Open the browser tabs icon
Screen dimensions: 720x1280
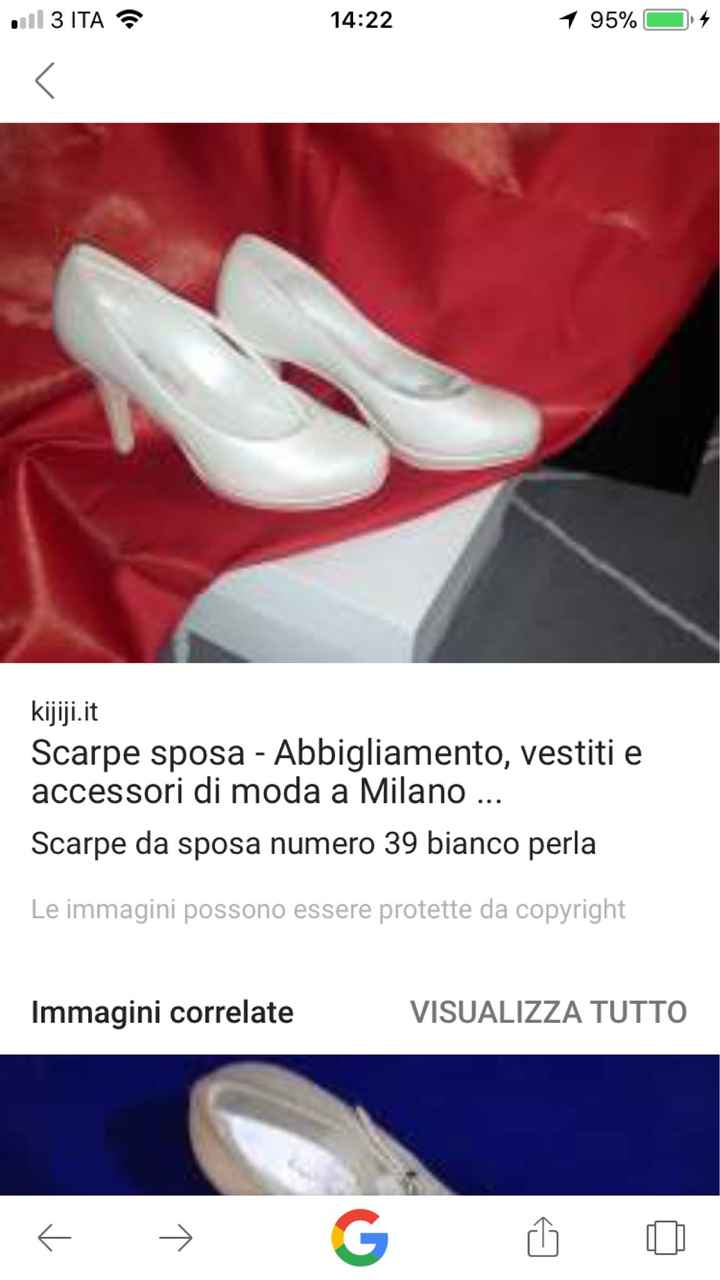tap(668, 1238)
